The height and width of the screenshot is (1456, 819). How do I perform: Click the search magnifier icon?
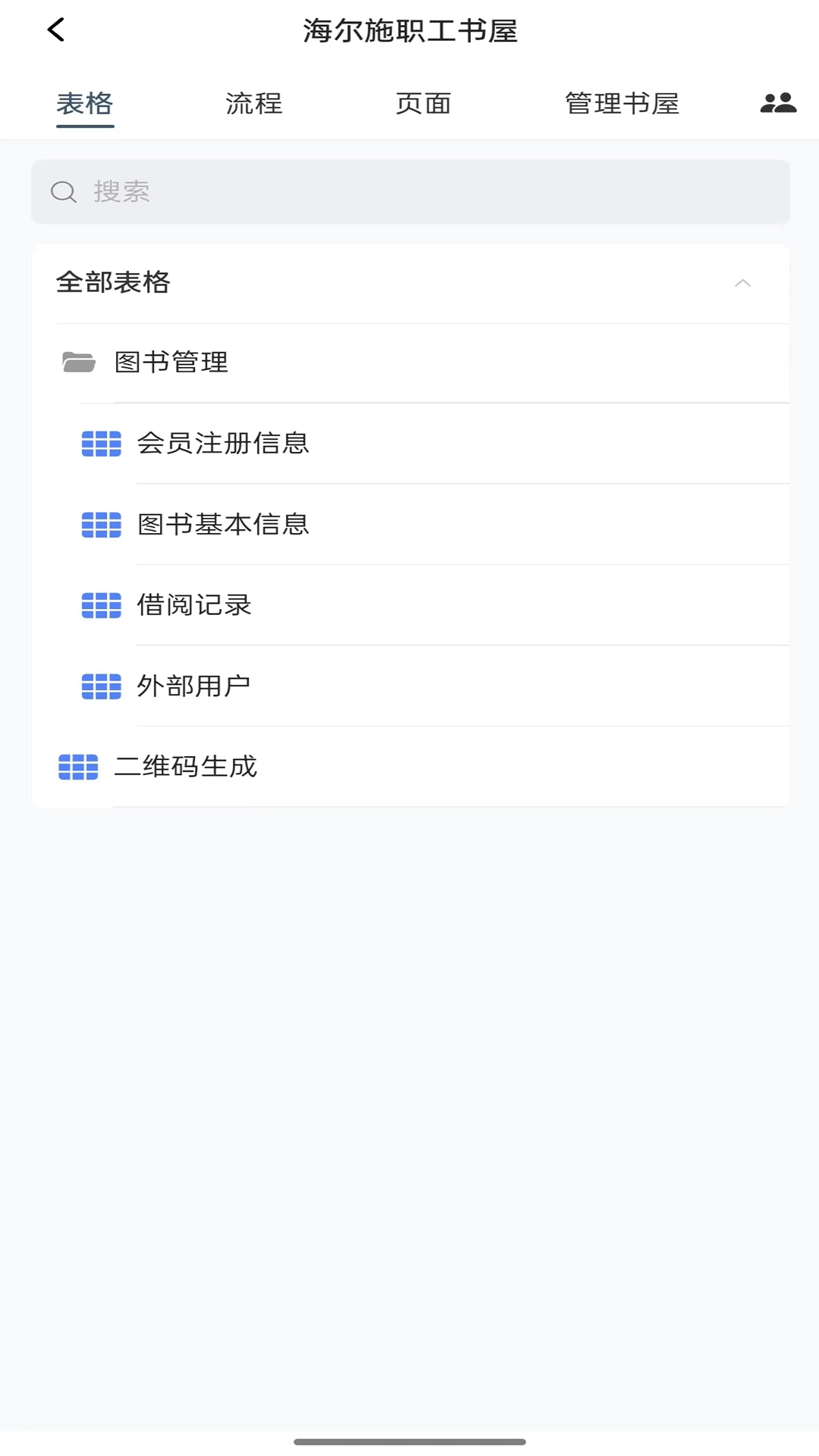click(63, 191)
